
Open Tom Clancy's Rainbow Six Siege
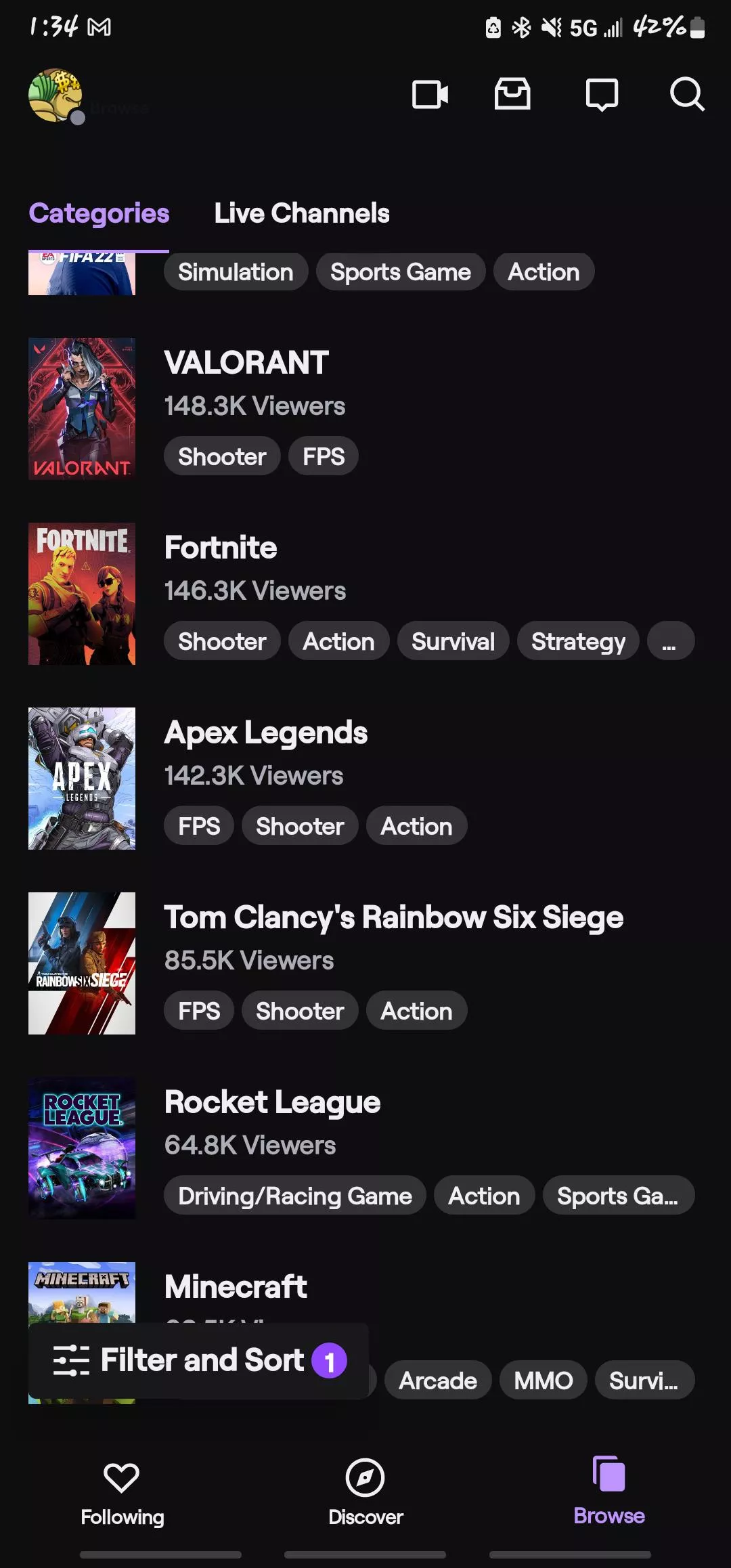tap(393, 917)
